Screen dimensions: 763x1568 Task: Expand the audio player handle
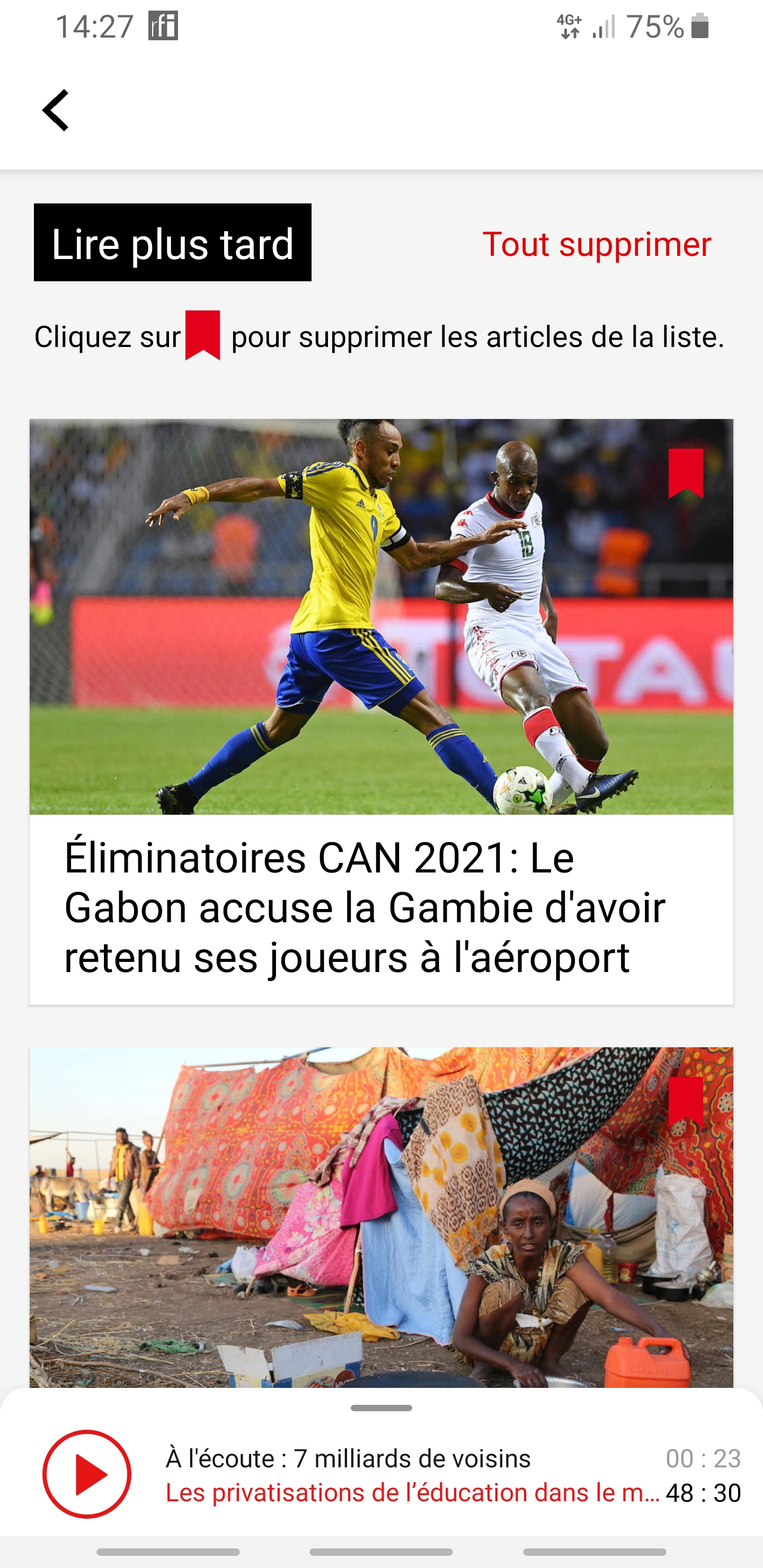[381, 1408]
